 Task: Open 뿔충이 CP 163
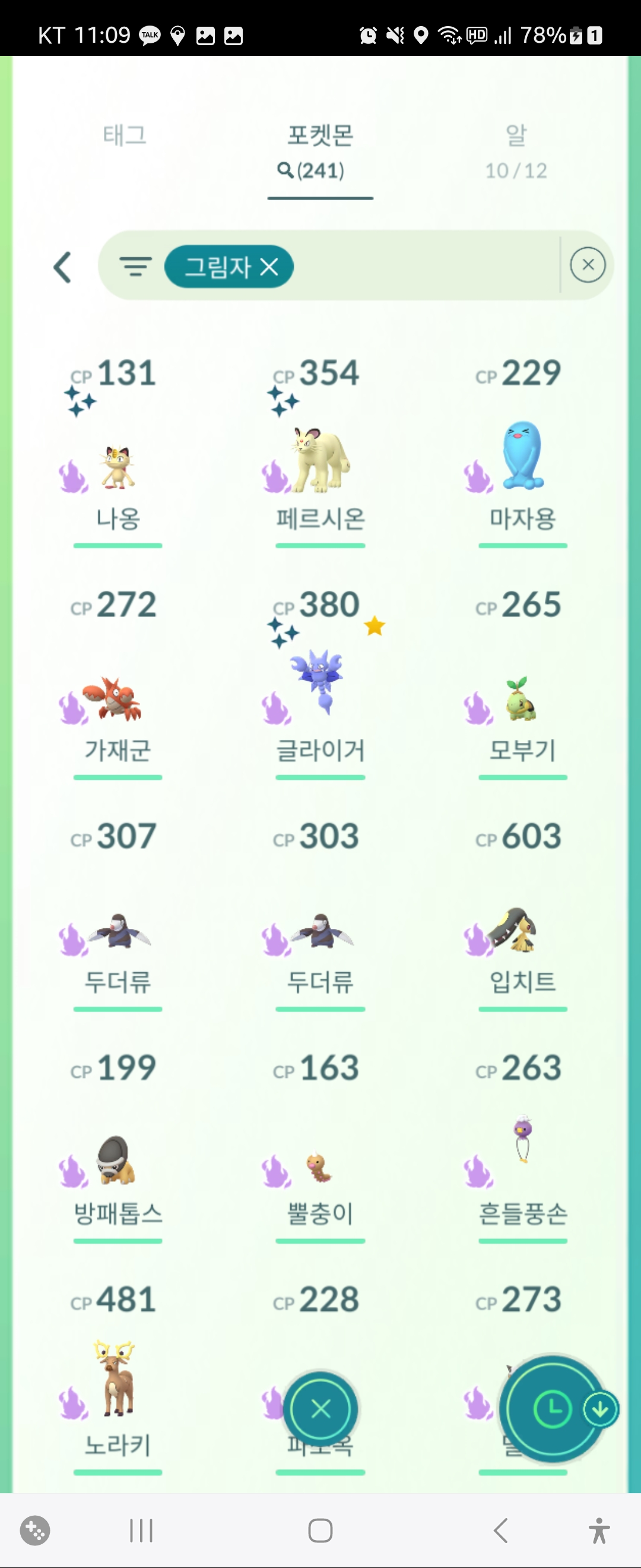tap(320, 1166)
